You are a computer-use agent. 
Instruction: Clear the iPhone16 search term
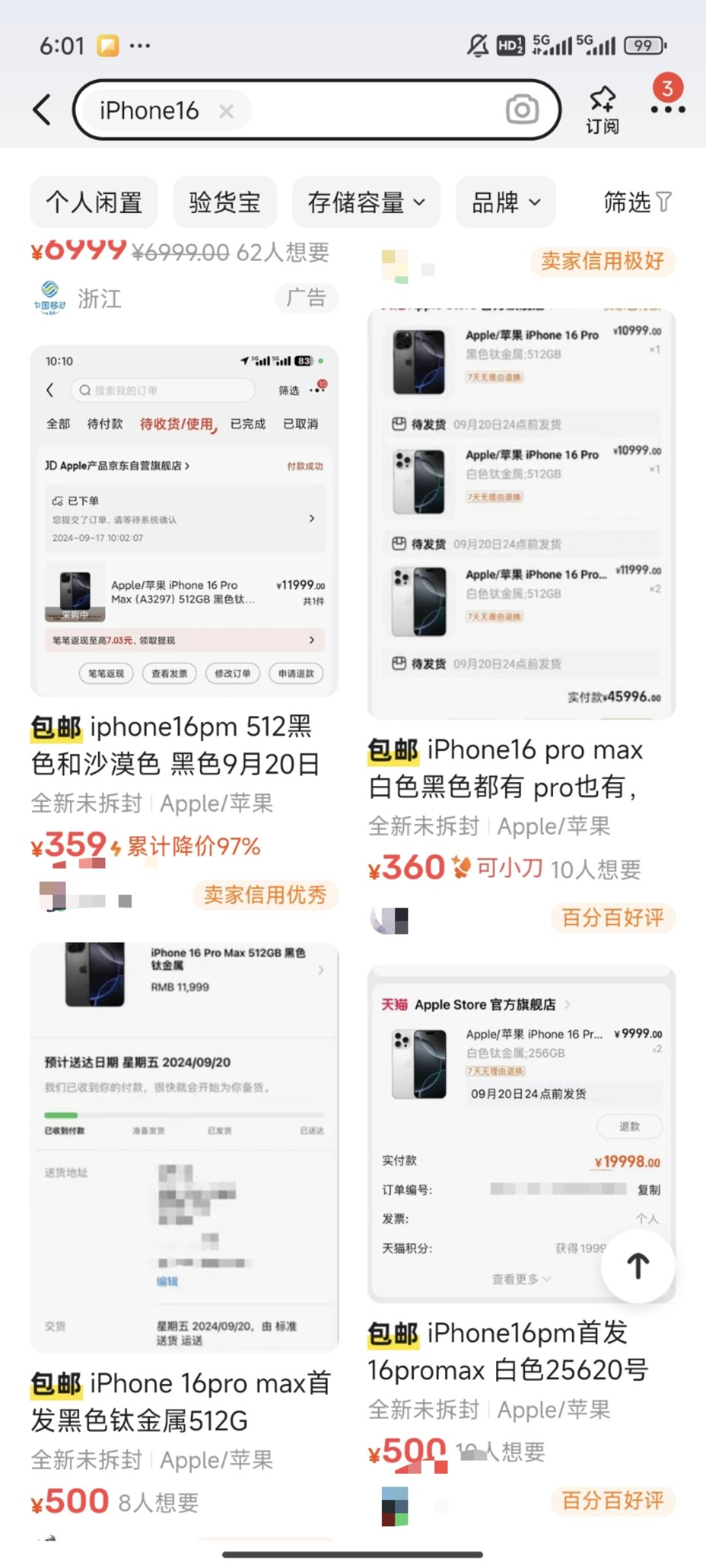coord(226,111)
